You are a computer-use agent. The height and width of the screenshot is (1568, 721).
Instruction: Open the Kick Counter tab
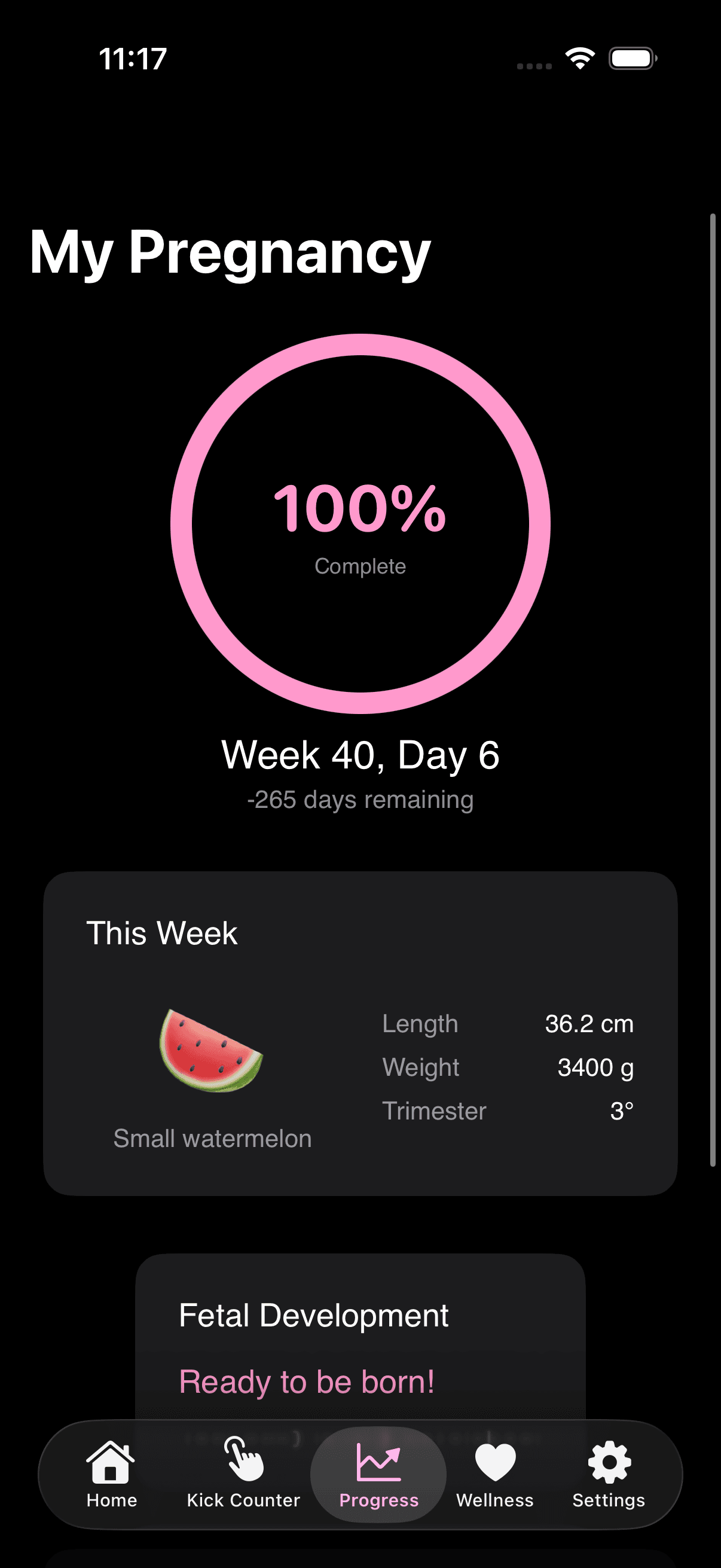(243, 1474)
